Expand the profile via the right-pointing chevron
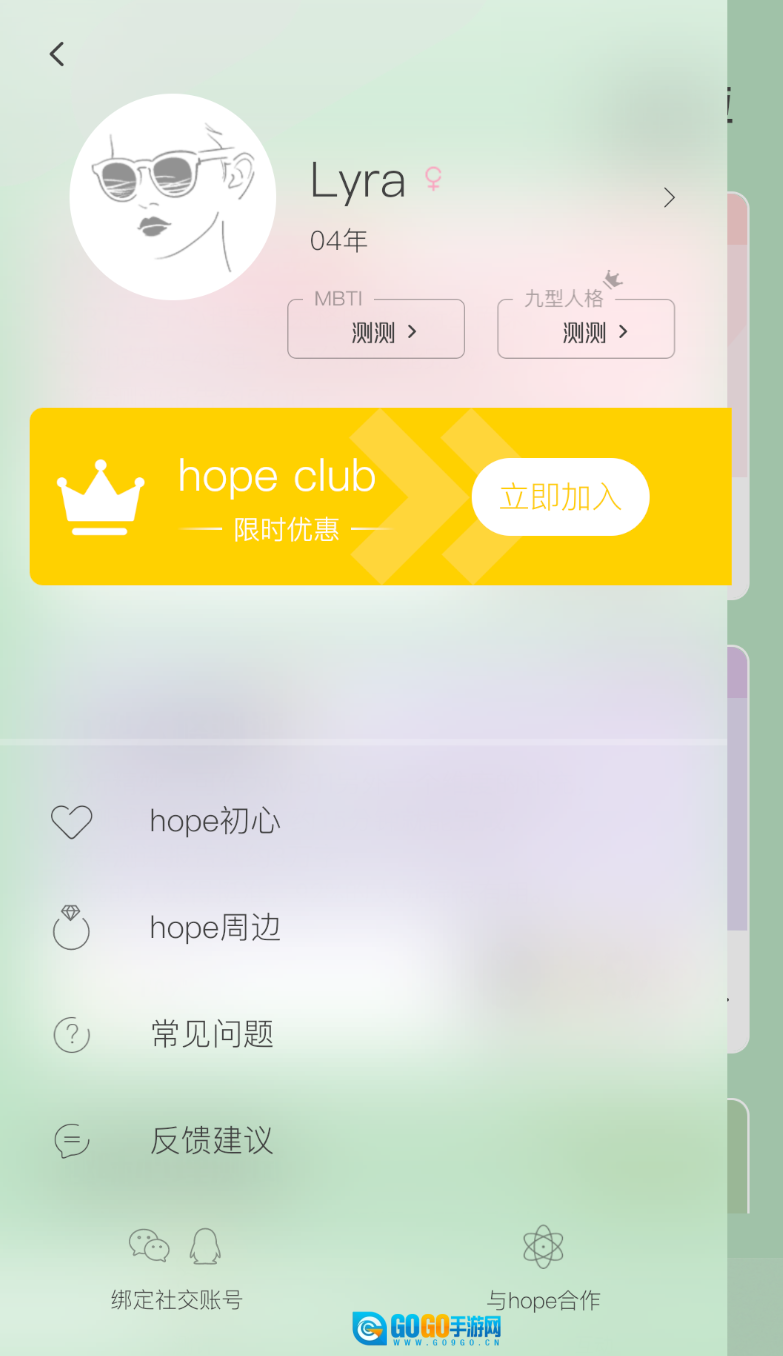 click(669, 197)
